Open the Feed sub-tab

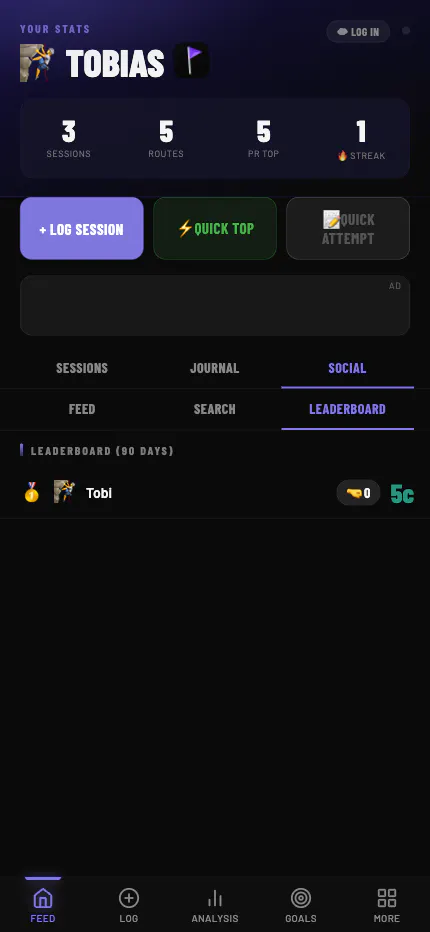82,409
